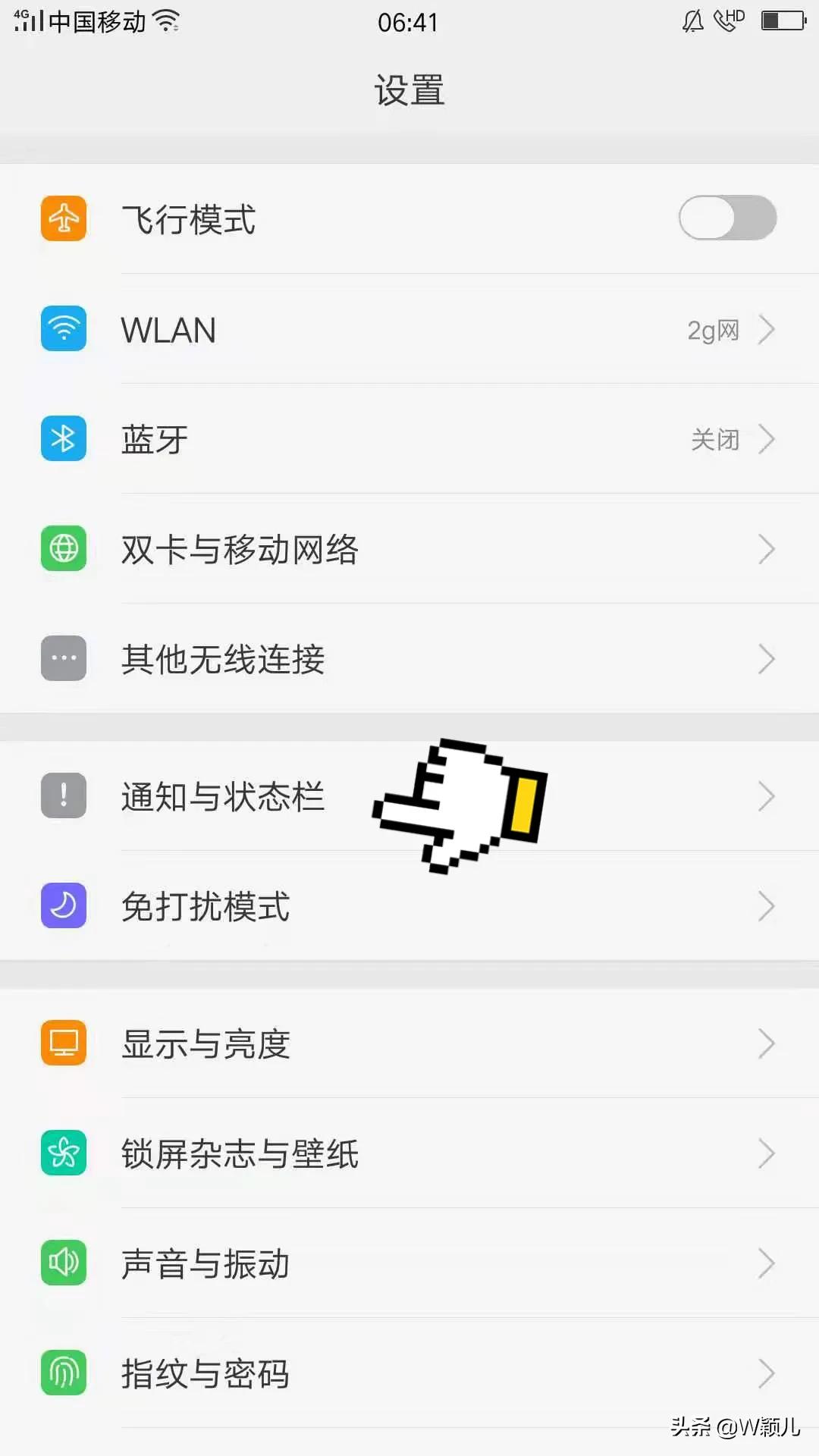
Task: Tap the notifications exclamation mark icon
Action: click(x=64, y=795)
